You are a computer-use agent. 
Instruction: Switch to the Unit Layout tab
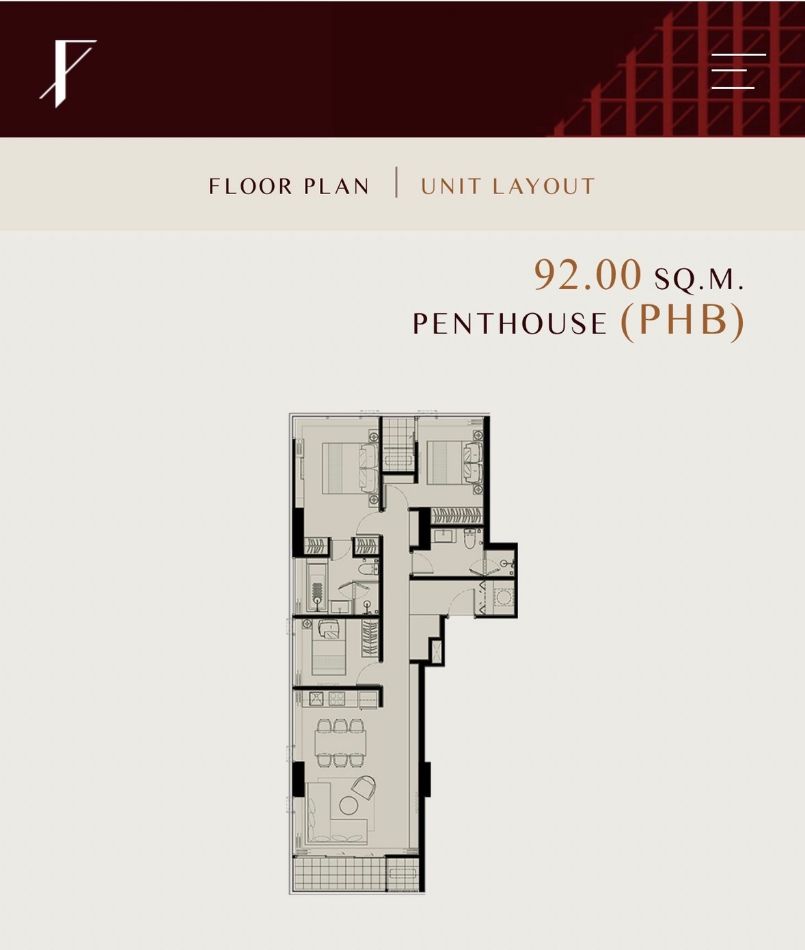pos(507,186)
